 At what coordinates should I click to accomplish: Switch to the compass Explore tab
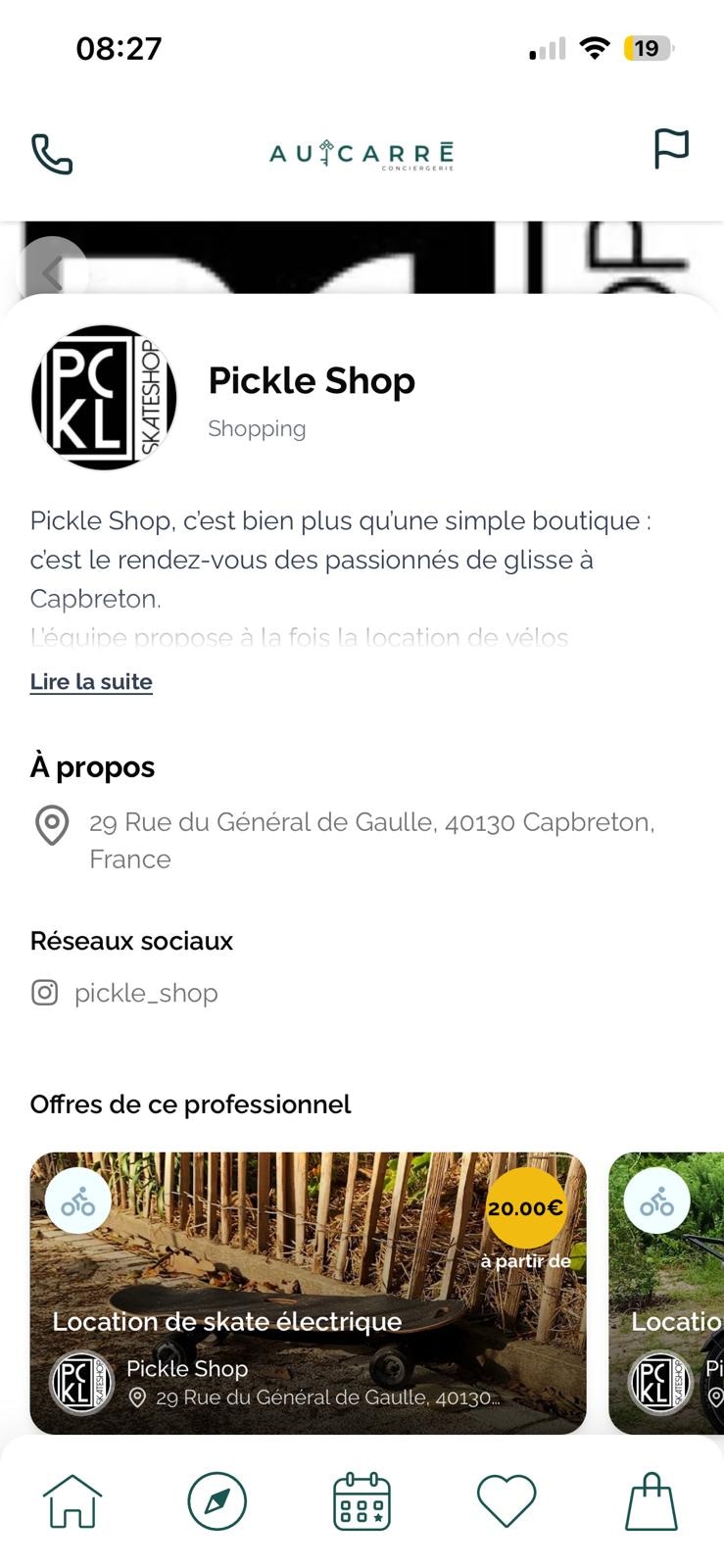click(217, 1500)
